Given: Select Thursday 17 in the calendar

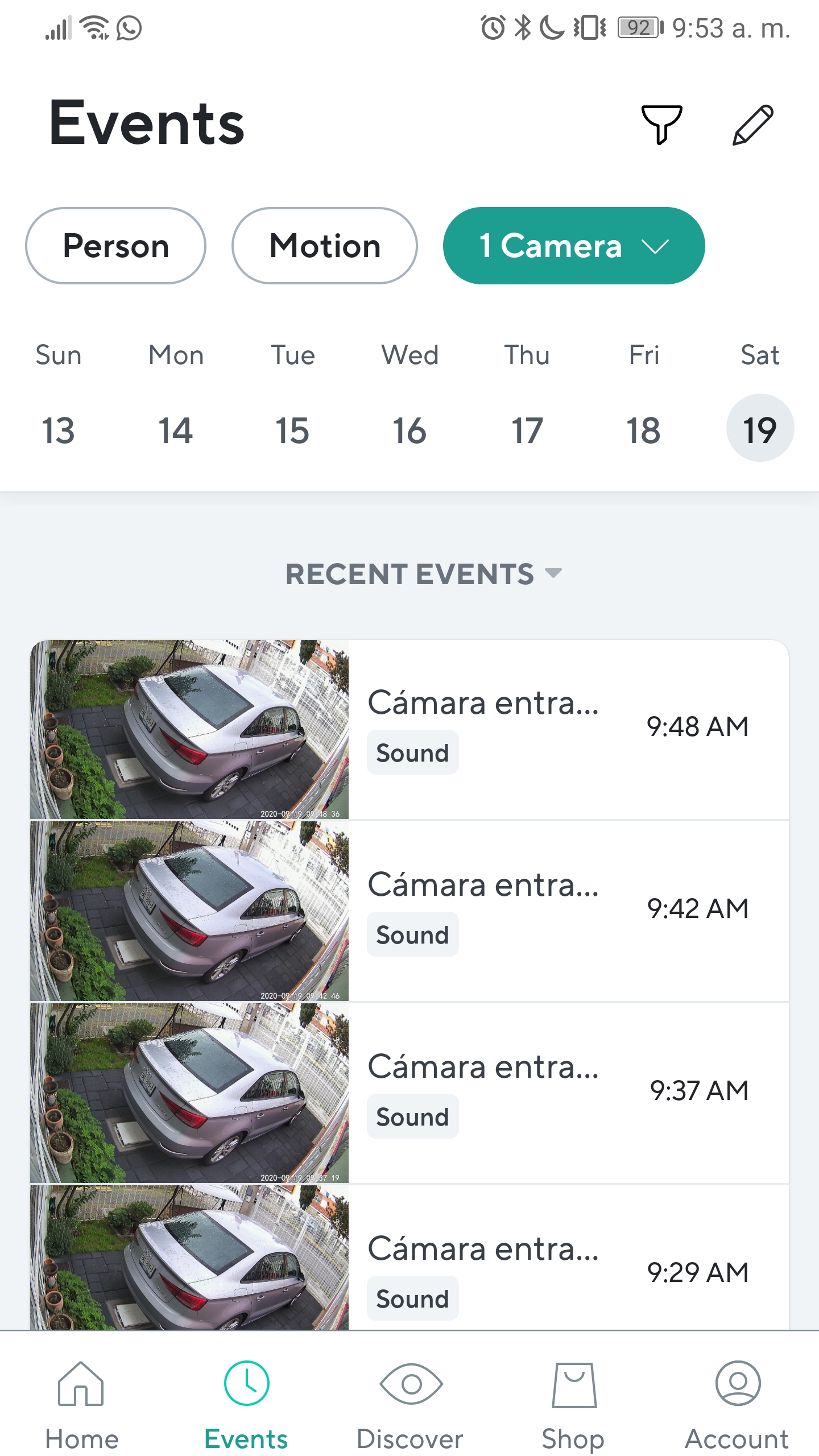Looking at the screenshot, I should click(x=527, y=429).
